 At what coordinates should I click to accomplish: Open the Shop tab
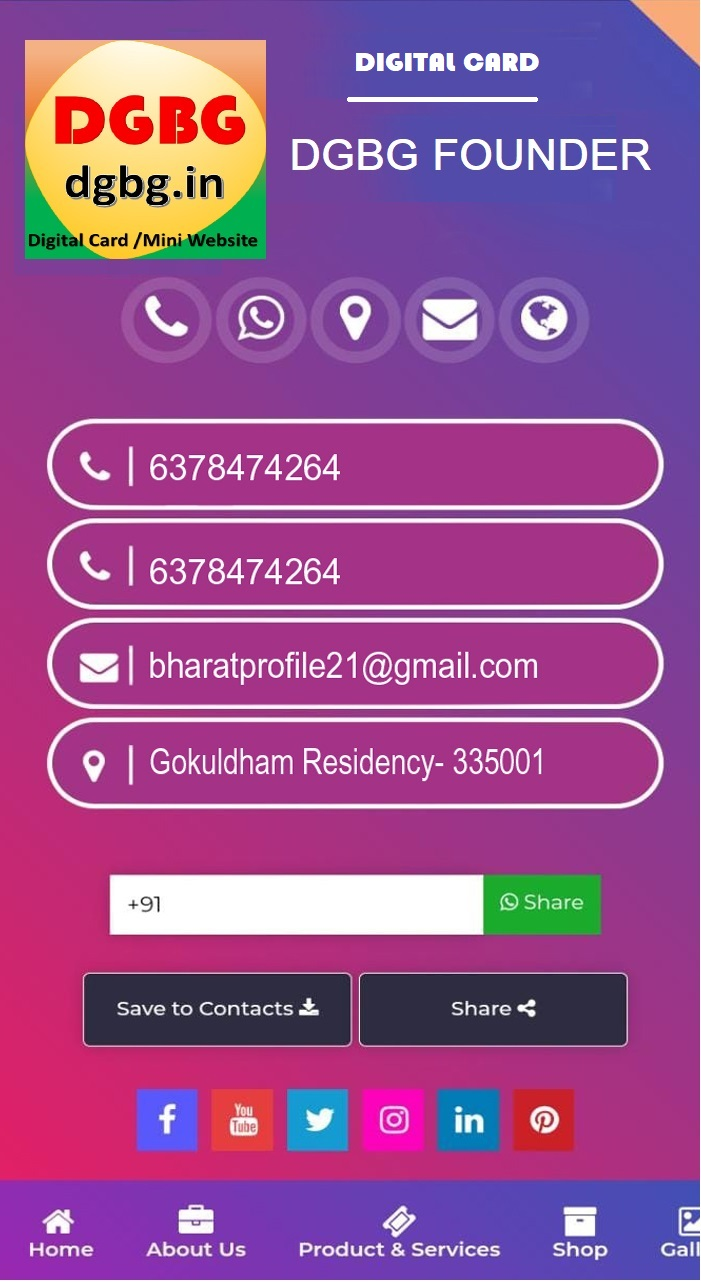click(580, 1234)
